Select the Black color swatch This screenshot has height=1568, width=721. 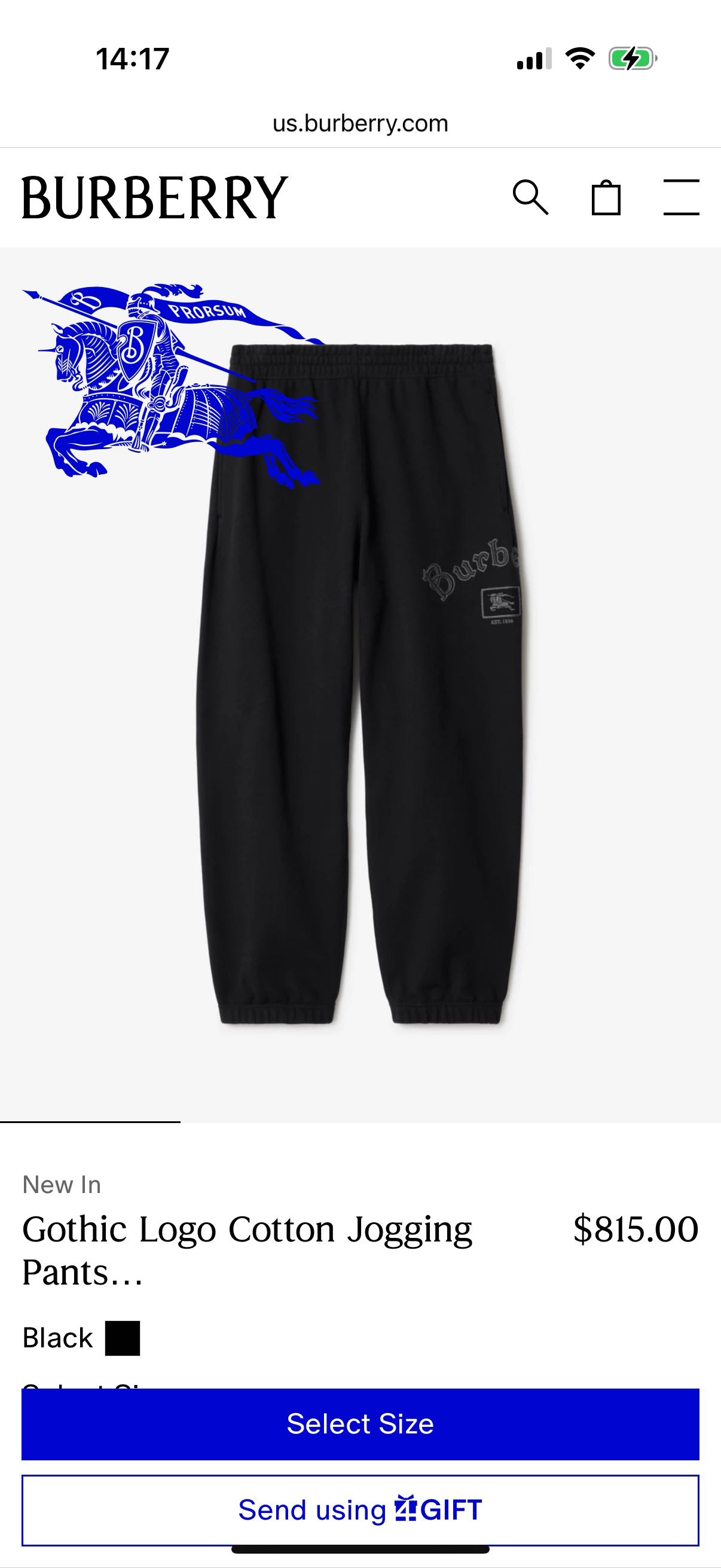coord(123,1338)
